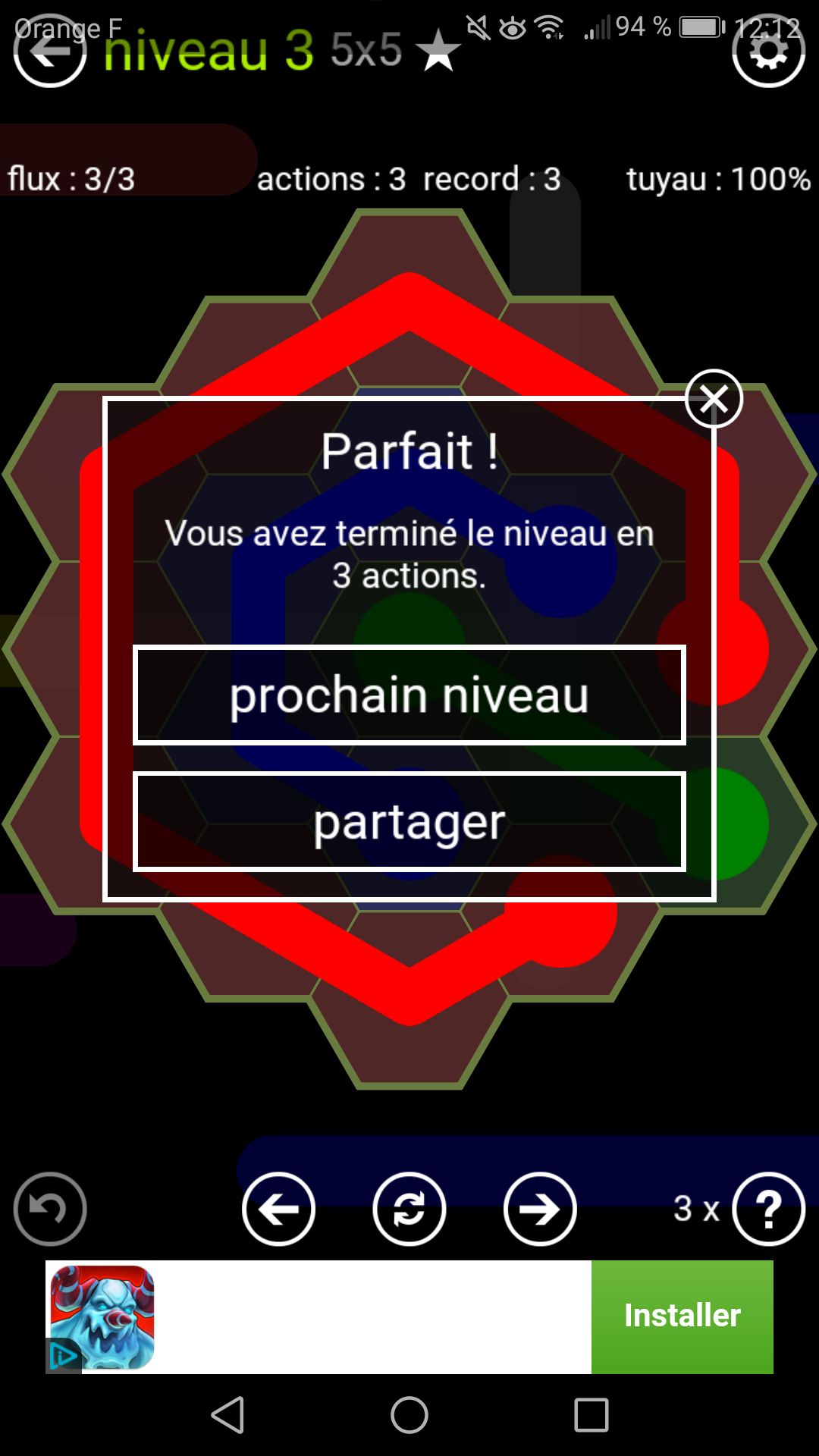819x1456 pixels.
Task: Go to the next level arrow
Action: 540,1209
